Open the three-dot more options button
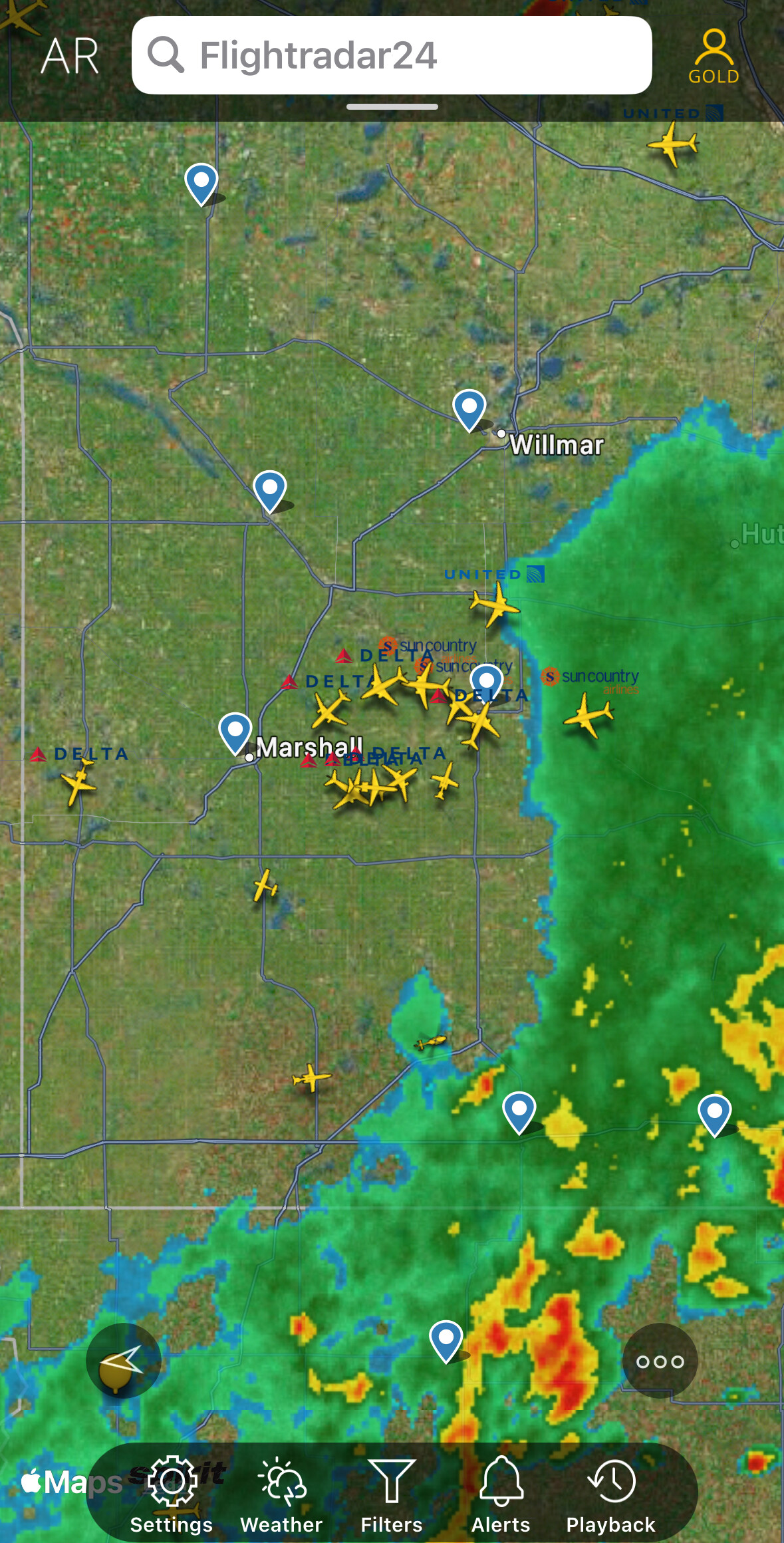 [660, 1361]
